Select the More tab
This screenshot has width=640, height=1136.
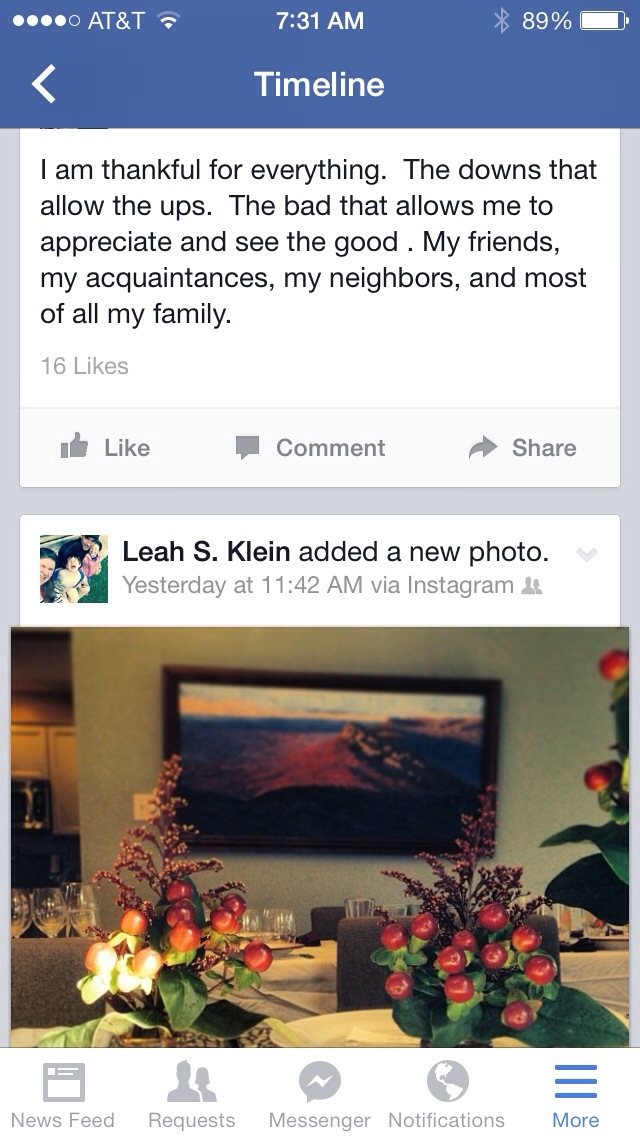(x=575, y=1095)
